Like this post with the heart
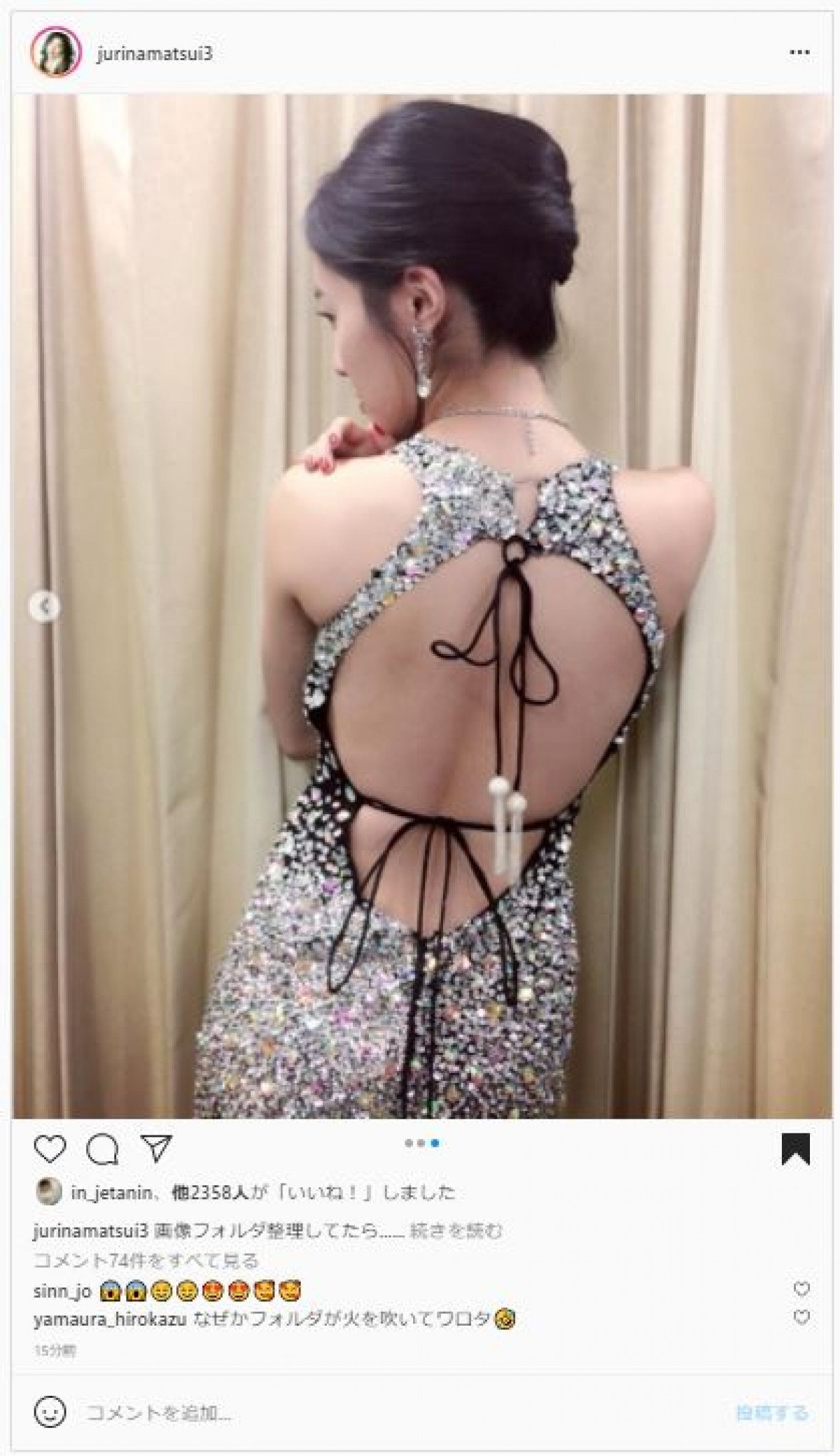This screenshot has height=1456, width=840. point(50,1149)
